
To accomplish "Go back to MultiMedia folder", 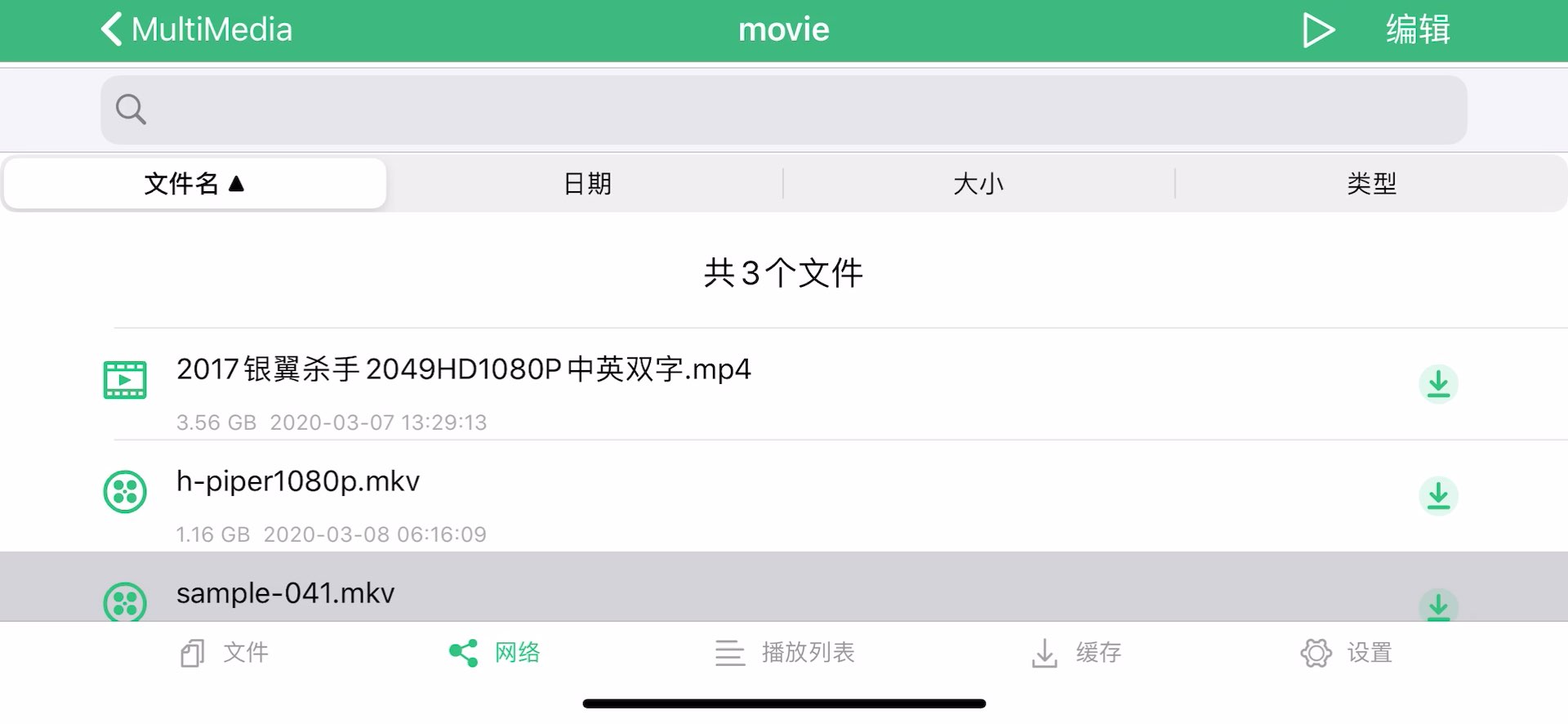I will [x=196, y=30].
